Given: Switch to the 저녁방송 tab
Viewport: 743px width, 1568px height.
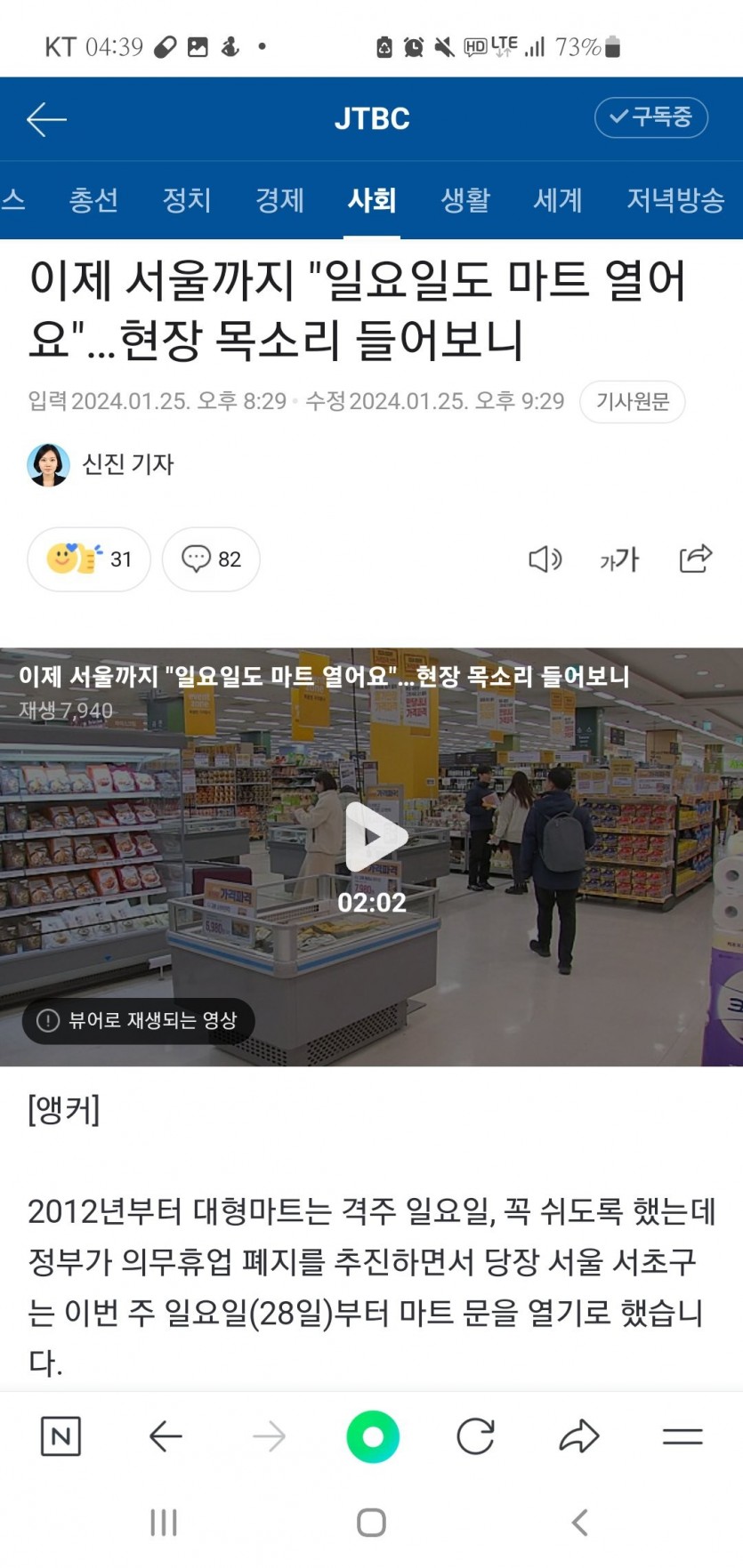Looking at the screenshot, I should click(674, 200).
